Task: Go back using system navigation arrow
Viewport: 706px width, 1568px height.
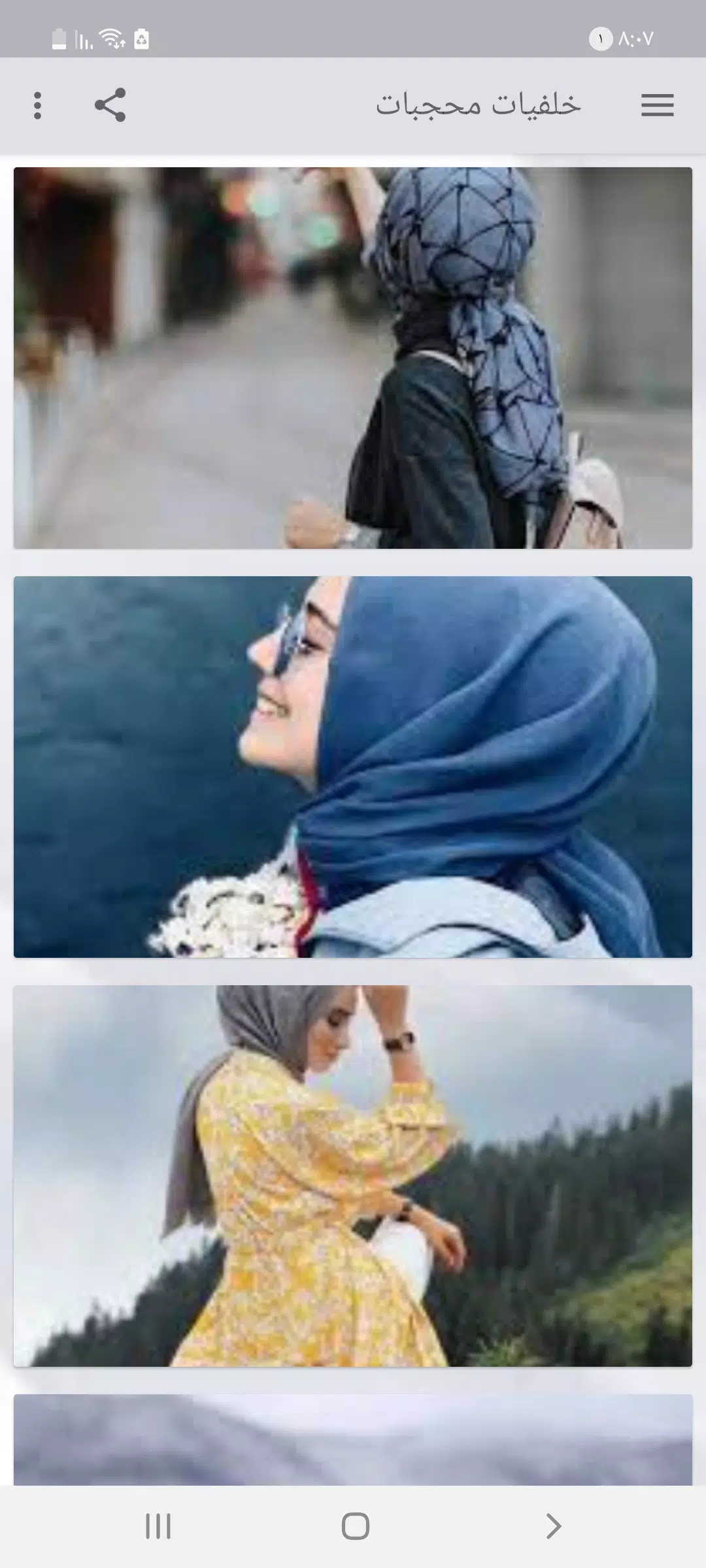Action: tap(553, 1526)
